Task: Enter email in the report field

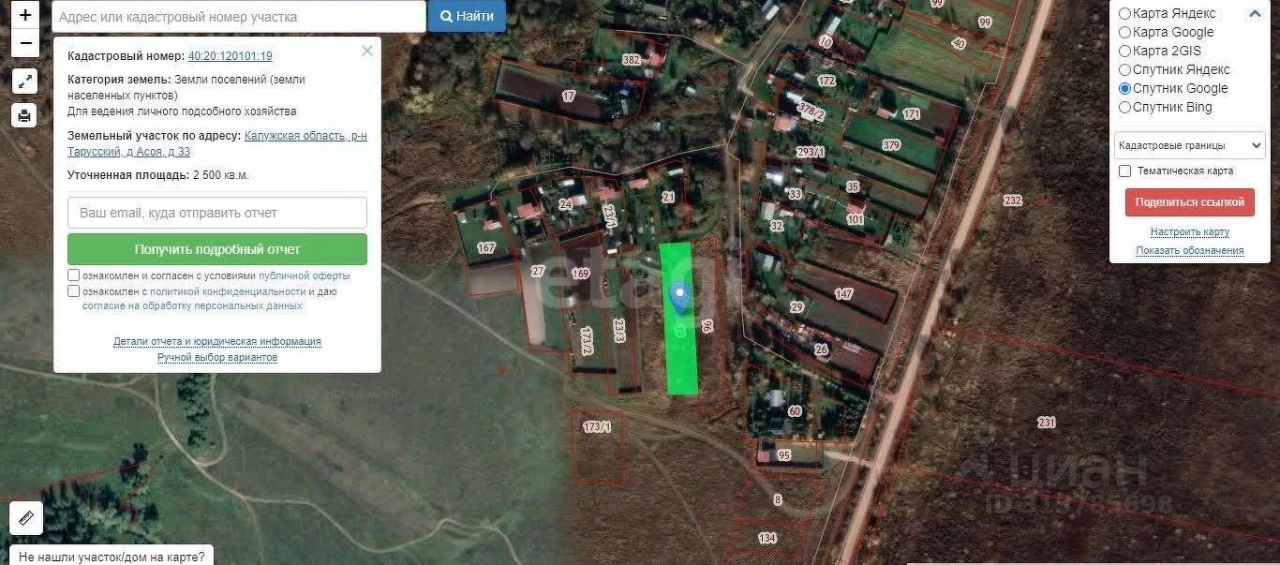Action: (217, 213)
